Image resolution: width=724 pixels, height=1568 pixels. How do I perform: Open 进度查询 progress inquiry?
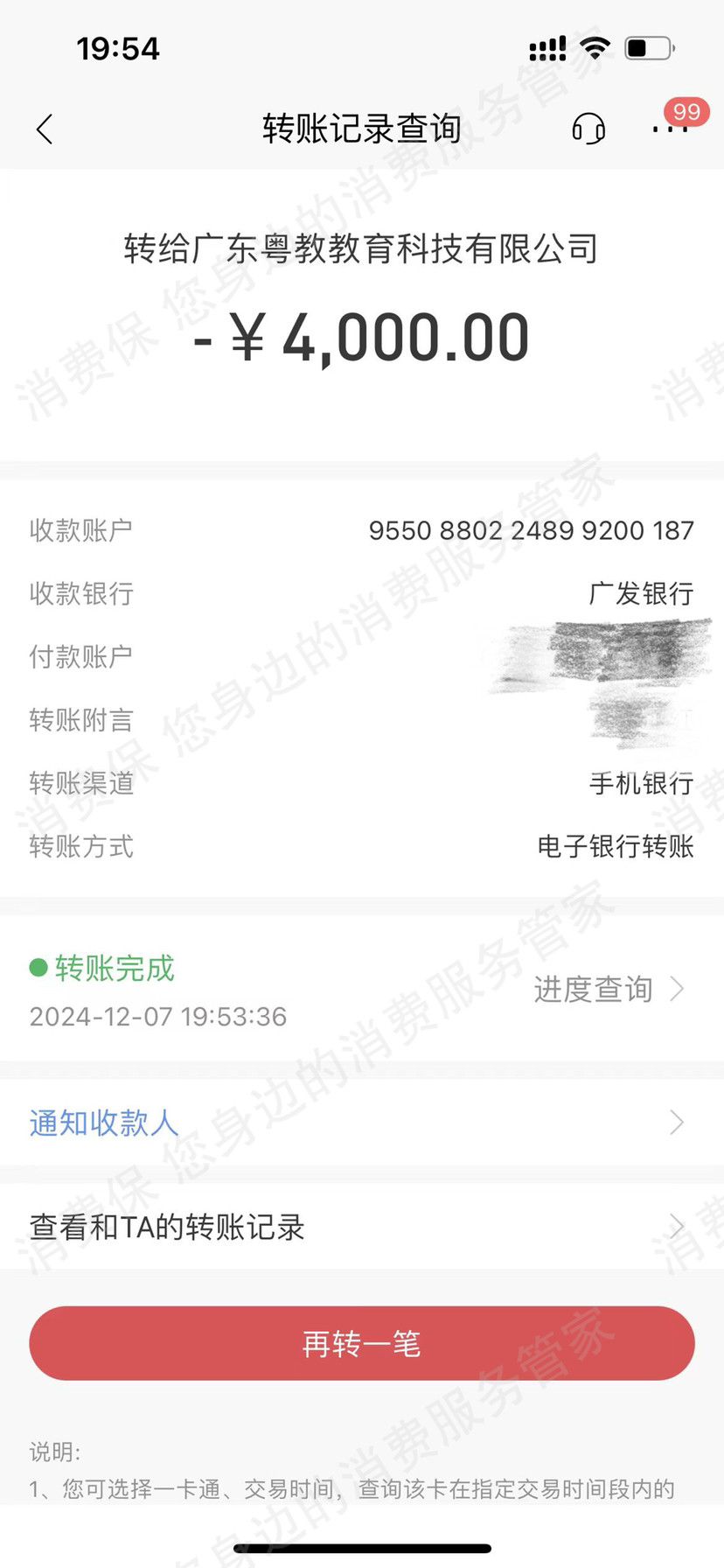[608, 990]
